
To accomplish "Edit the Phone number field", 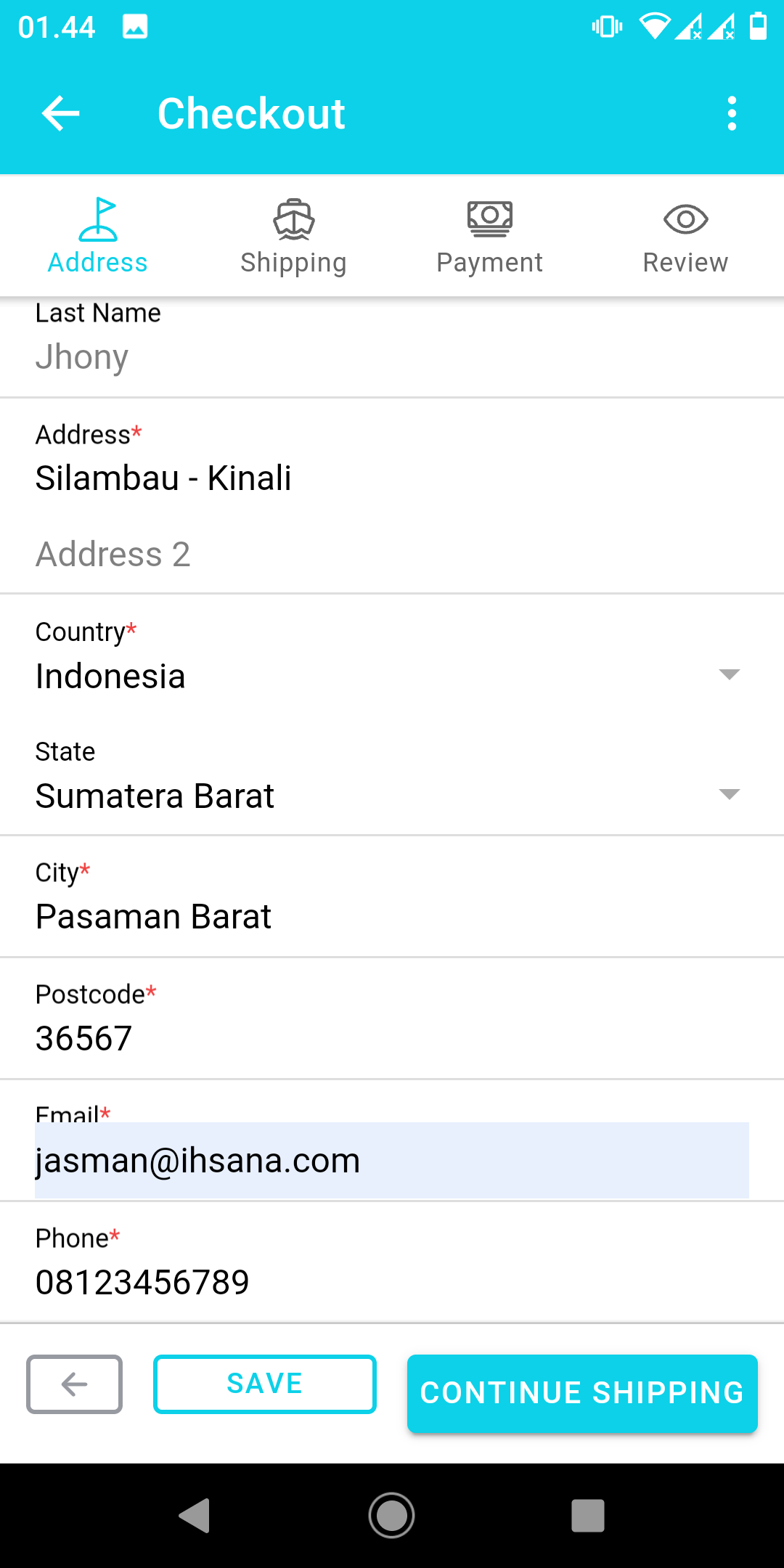I will [392, 1282].
